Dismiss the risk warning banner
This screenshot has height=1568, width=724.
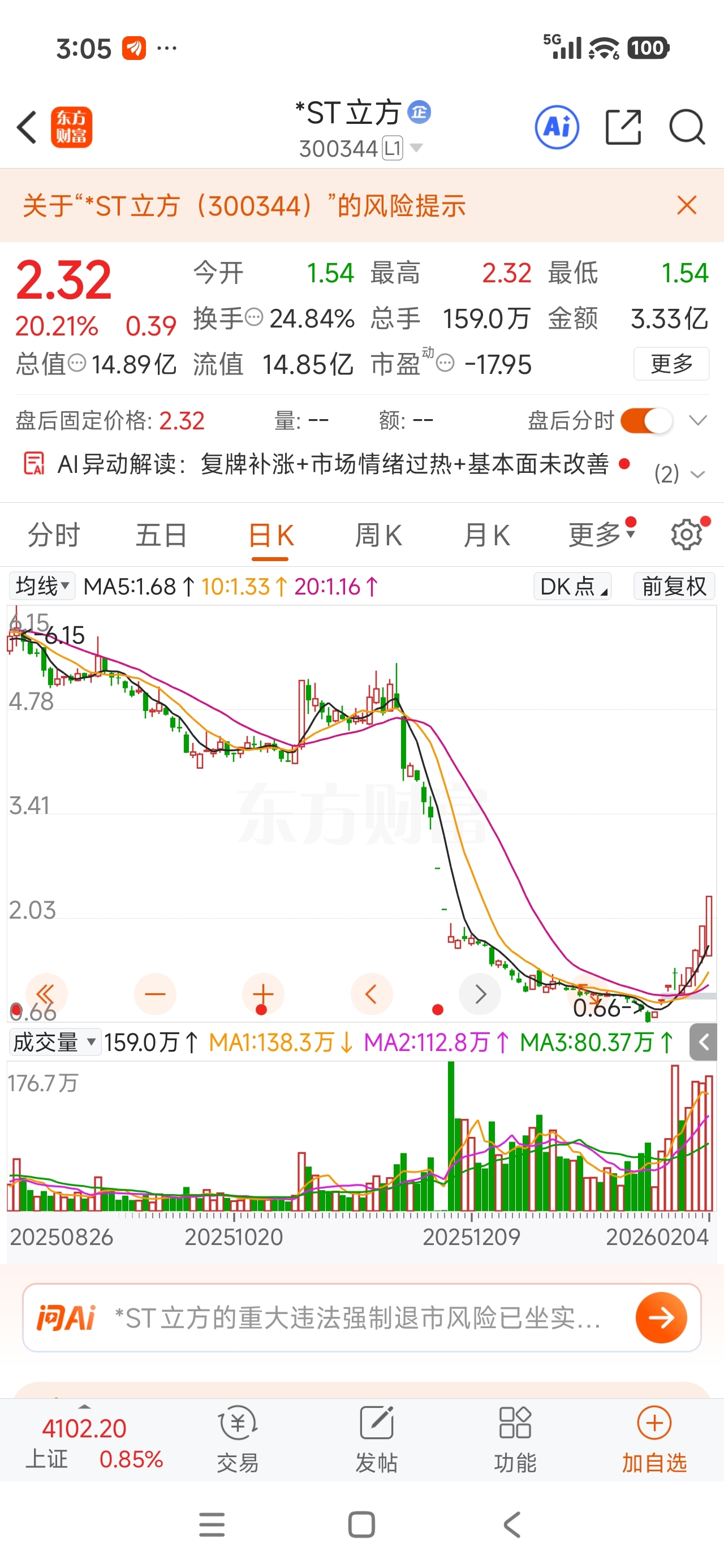(686, 206)
